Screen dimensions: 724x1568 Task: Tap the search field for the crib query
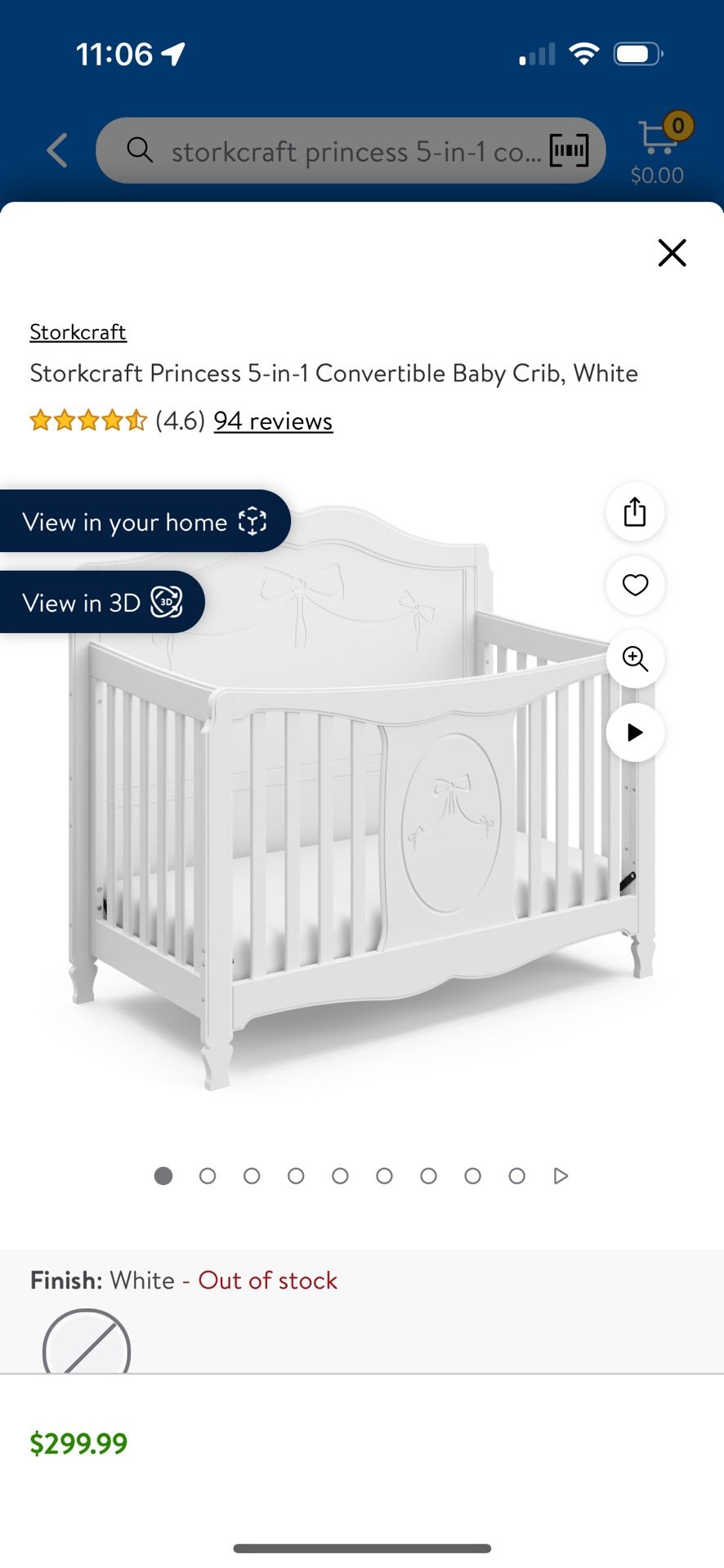351,150
